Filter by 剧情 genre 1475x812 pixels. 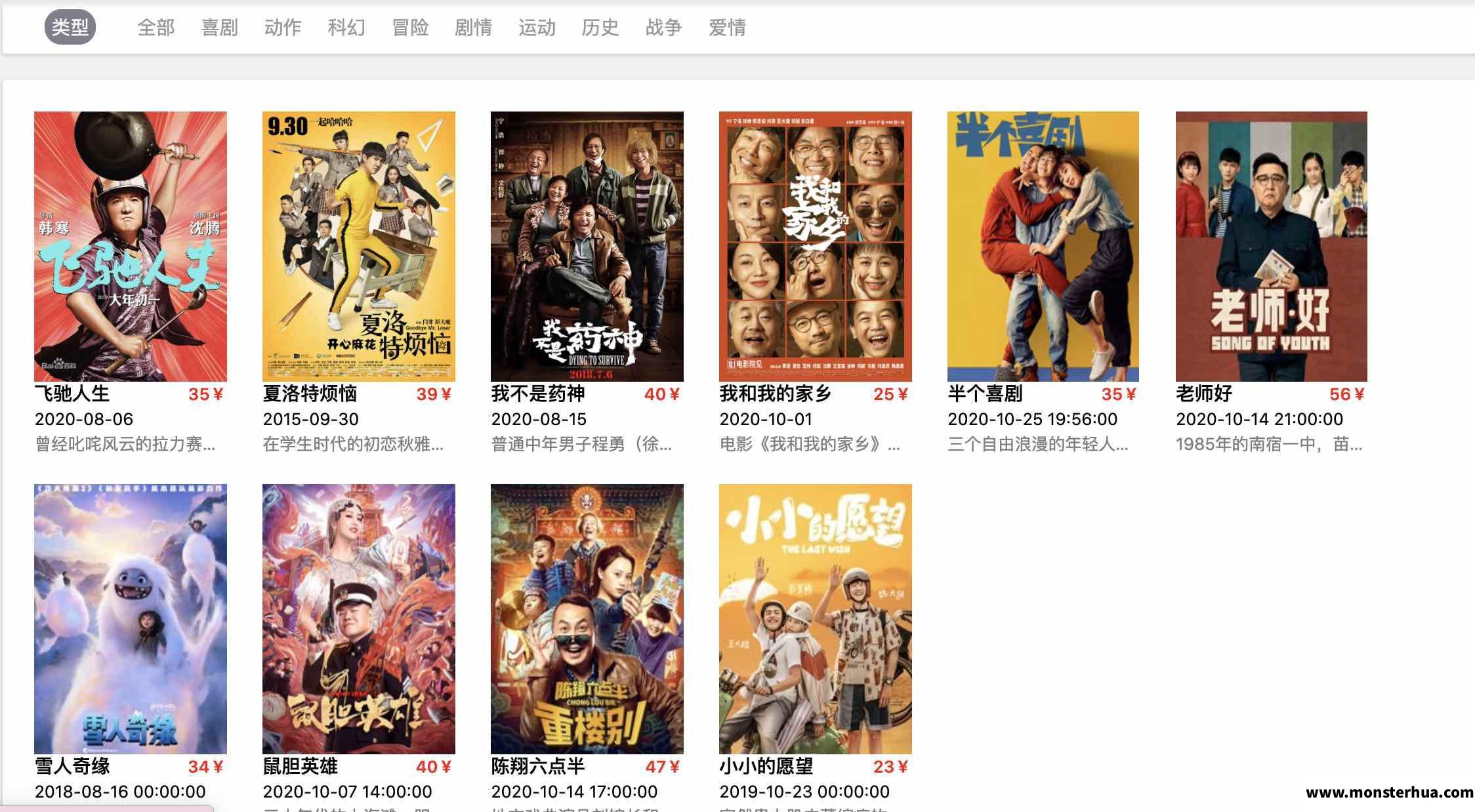point(473,28)
